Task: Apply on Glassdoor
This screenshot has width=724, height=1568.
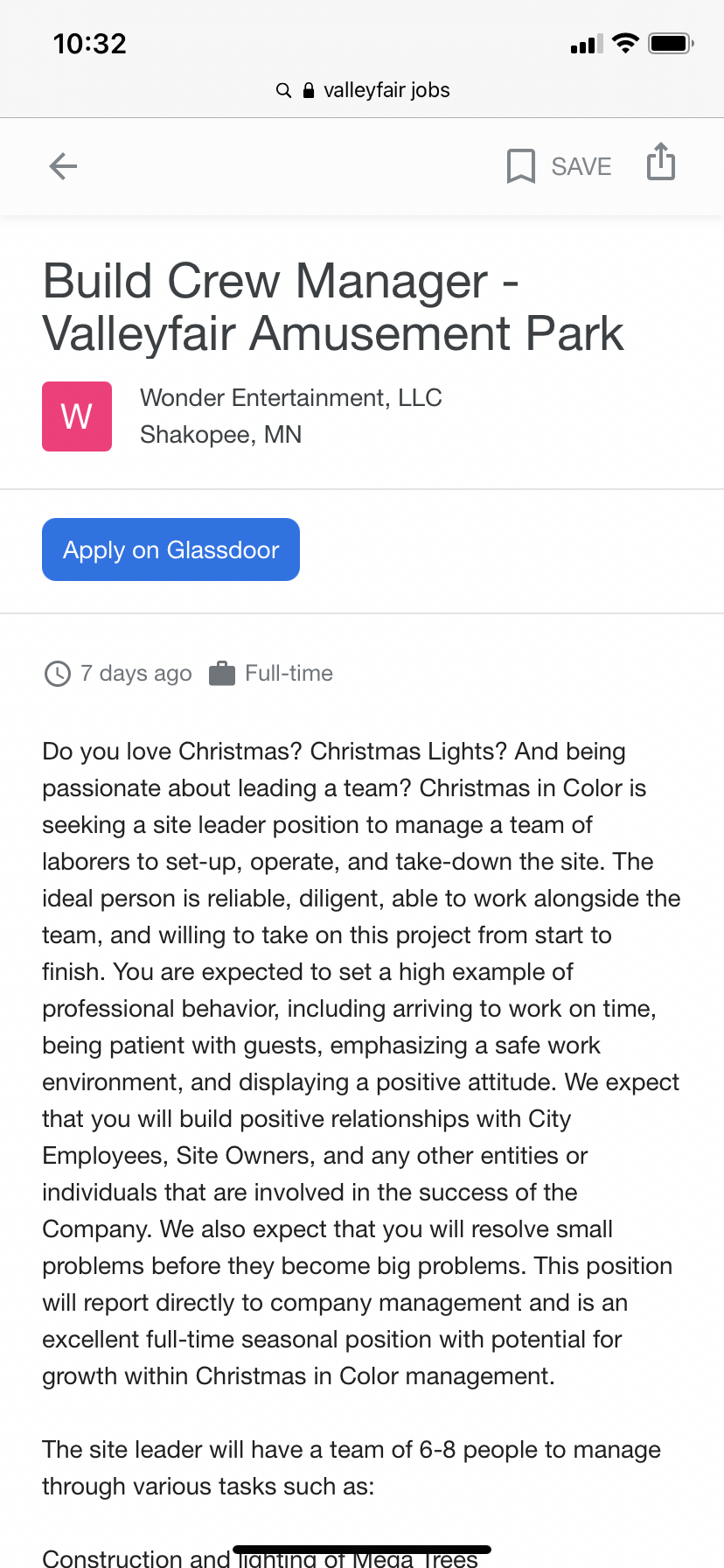Action: click(x=171, y=549)
